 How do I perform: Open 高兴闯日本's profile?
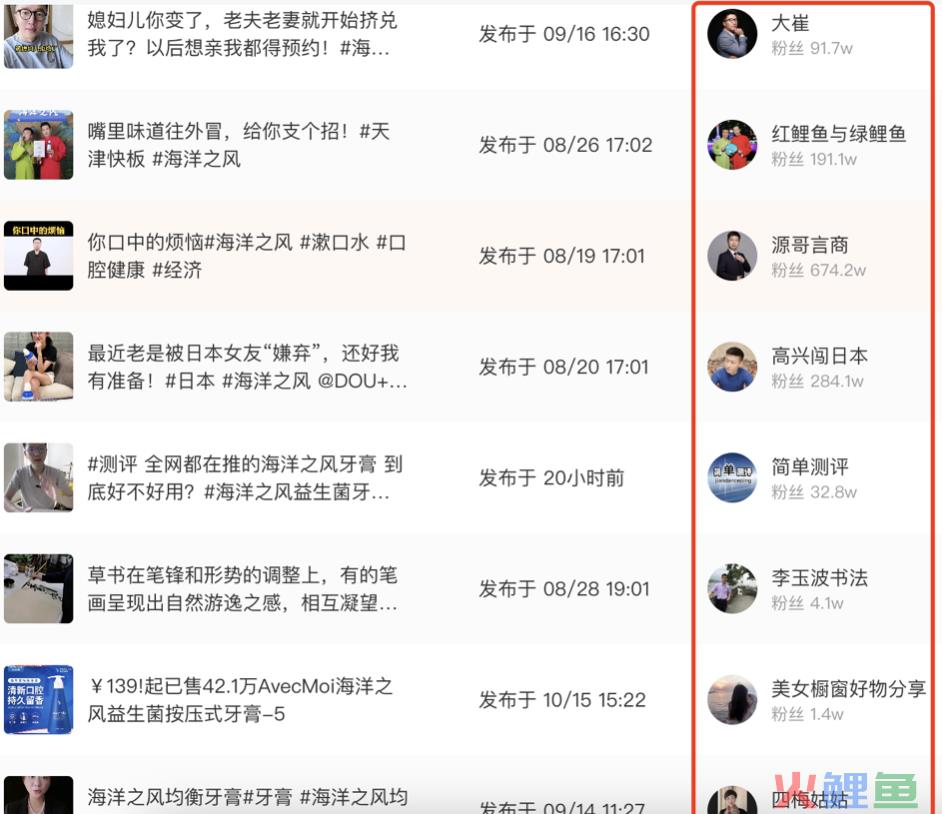coord(819,356)
